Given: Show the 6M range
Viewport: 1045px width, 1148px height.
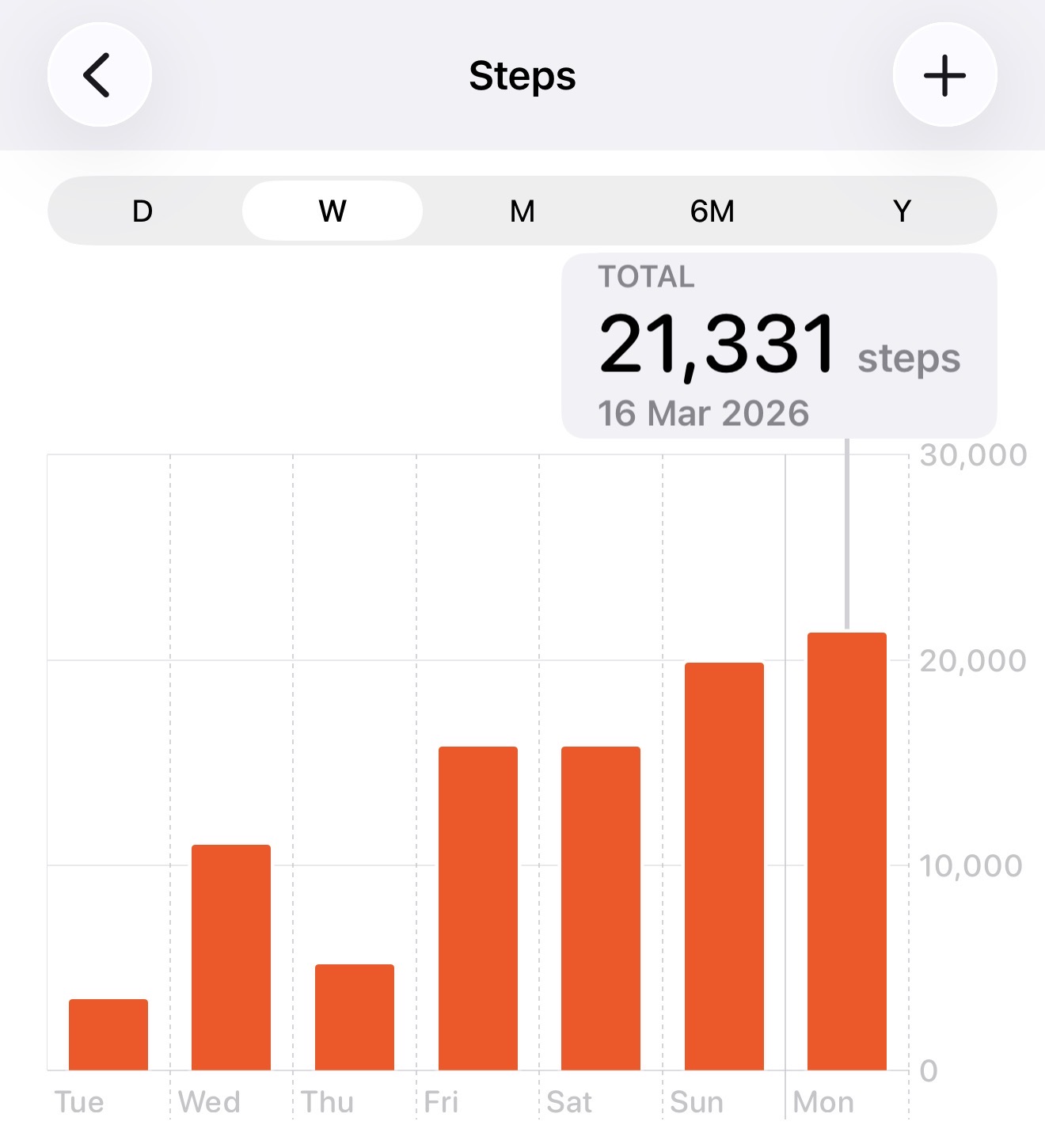Looking at the screenshot, I should pos(712,211).
